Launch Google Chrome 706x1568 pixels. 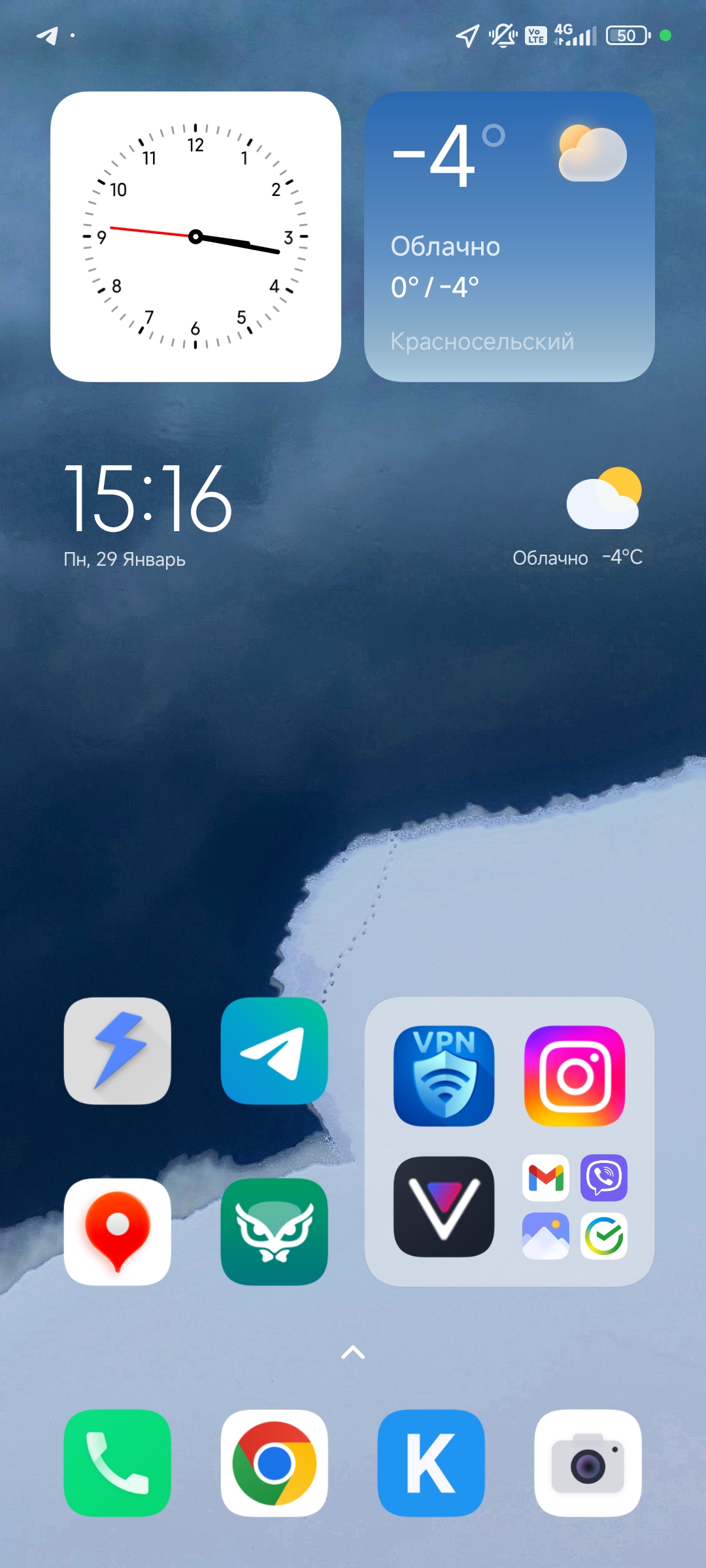275,1463
